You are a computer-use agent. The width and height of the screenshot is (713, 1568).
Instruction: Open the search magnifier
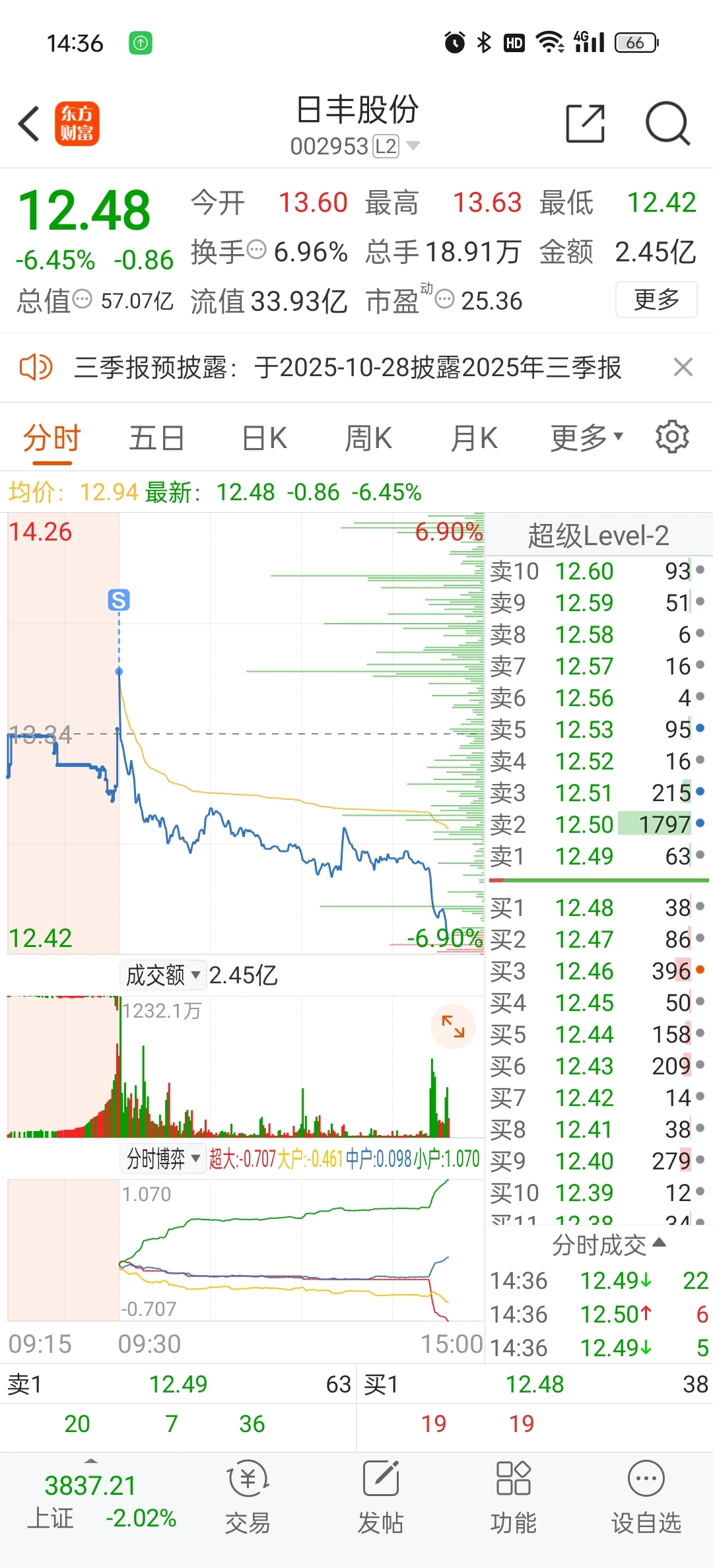tap(667, 123)
